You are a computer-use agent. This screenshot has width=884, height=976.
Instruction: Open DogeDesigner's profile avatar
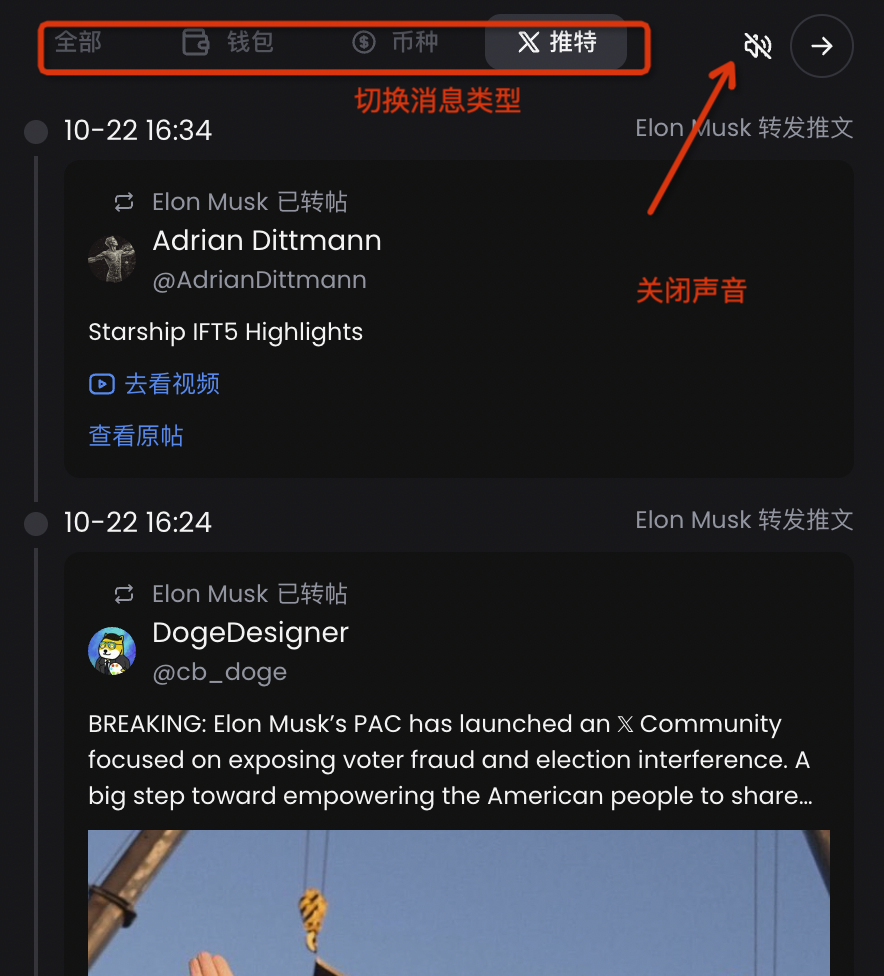(x=112, y=652)
